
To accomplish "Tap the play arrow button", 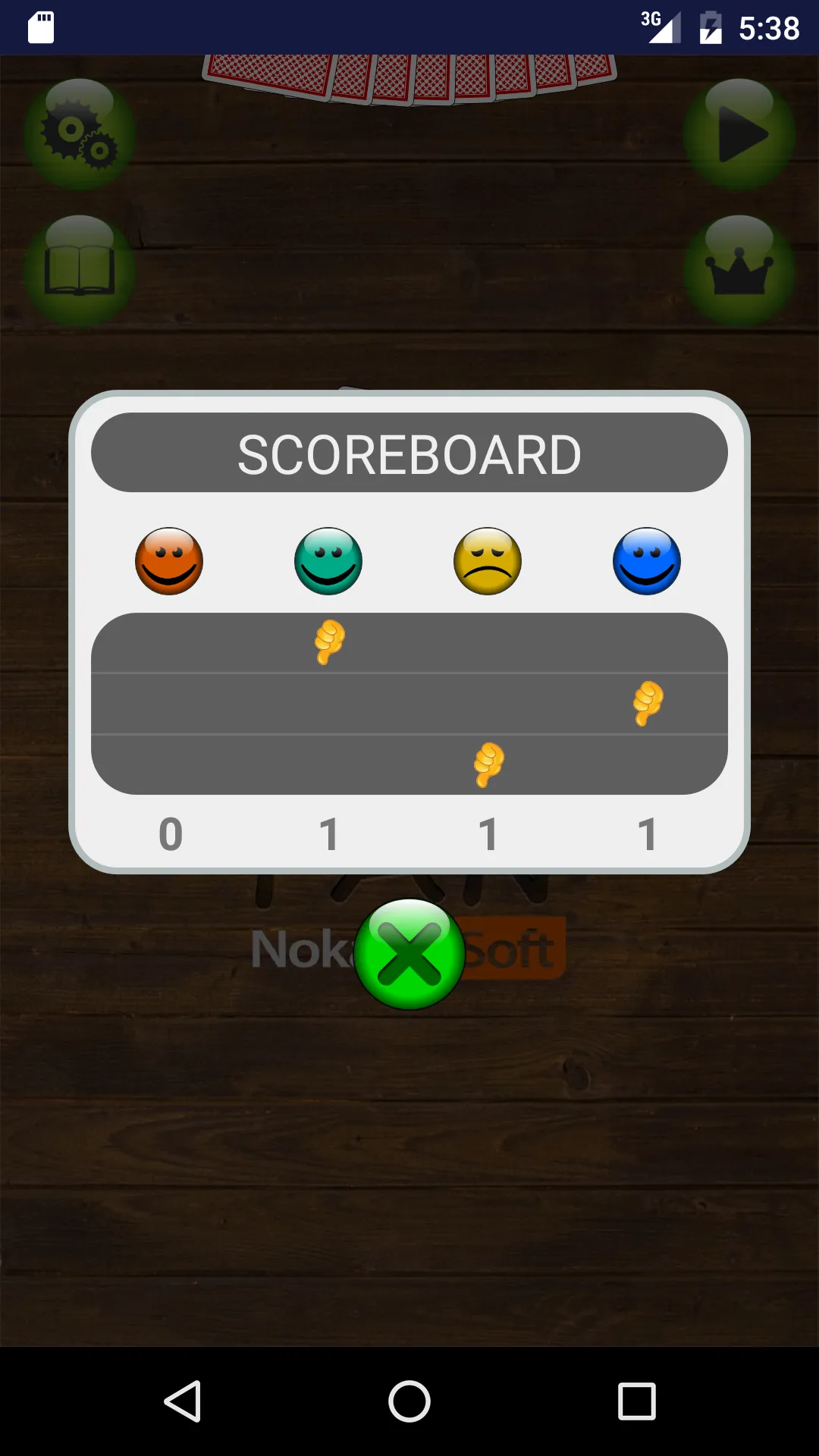I will (739, 135).
